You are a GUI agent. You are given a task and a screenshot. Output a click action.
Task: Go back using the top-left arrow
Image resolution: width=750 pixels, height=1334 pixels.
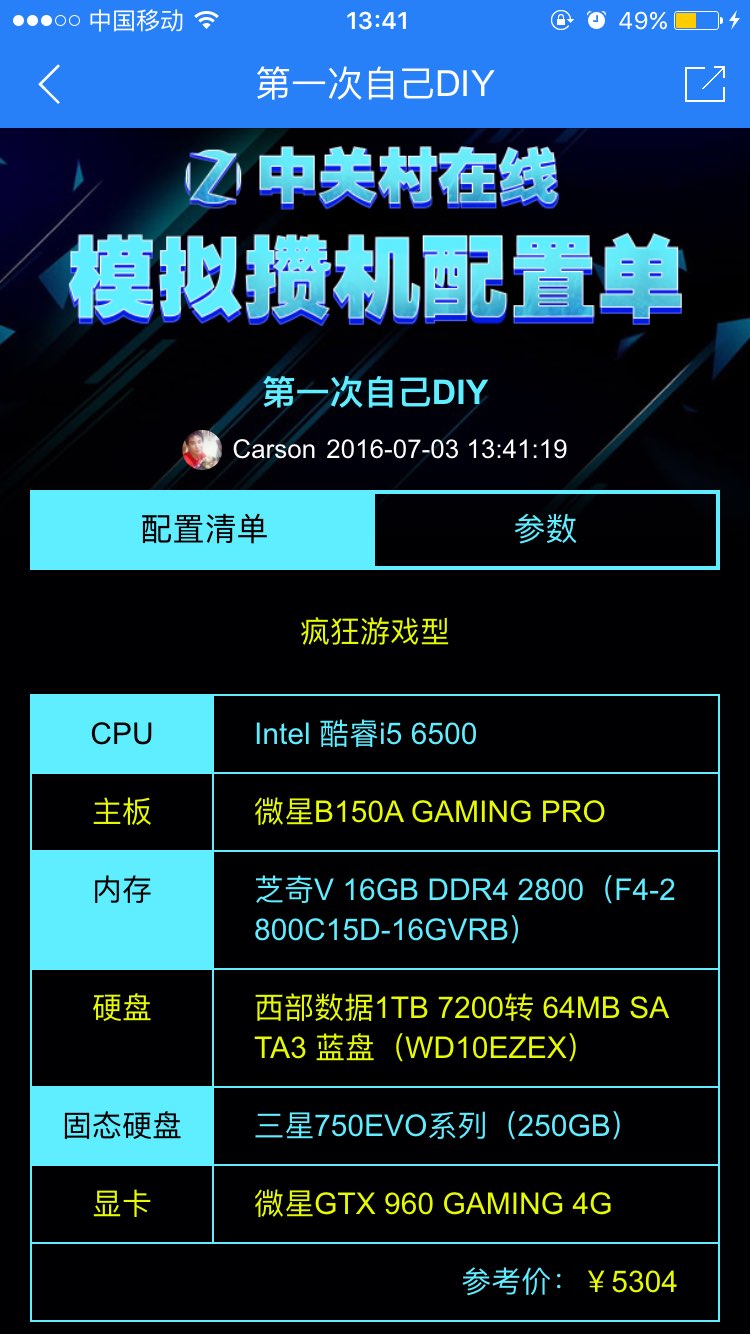point(49,84)
